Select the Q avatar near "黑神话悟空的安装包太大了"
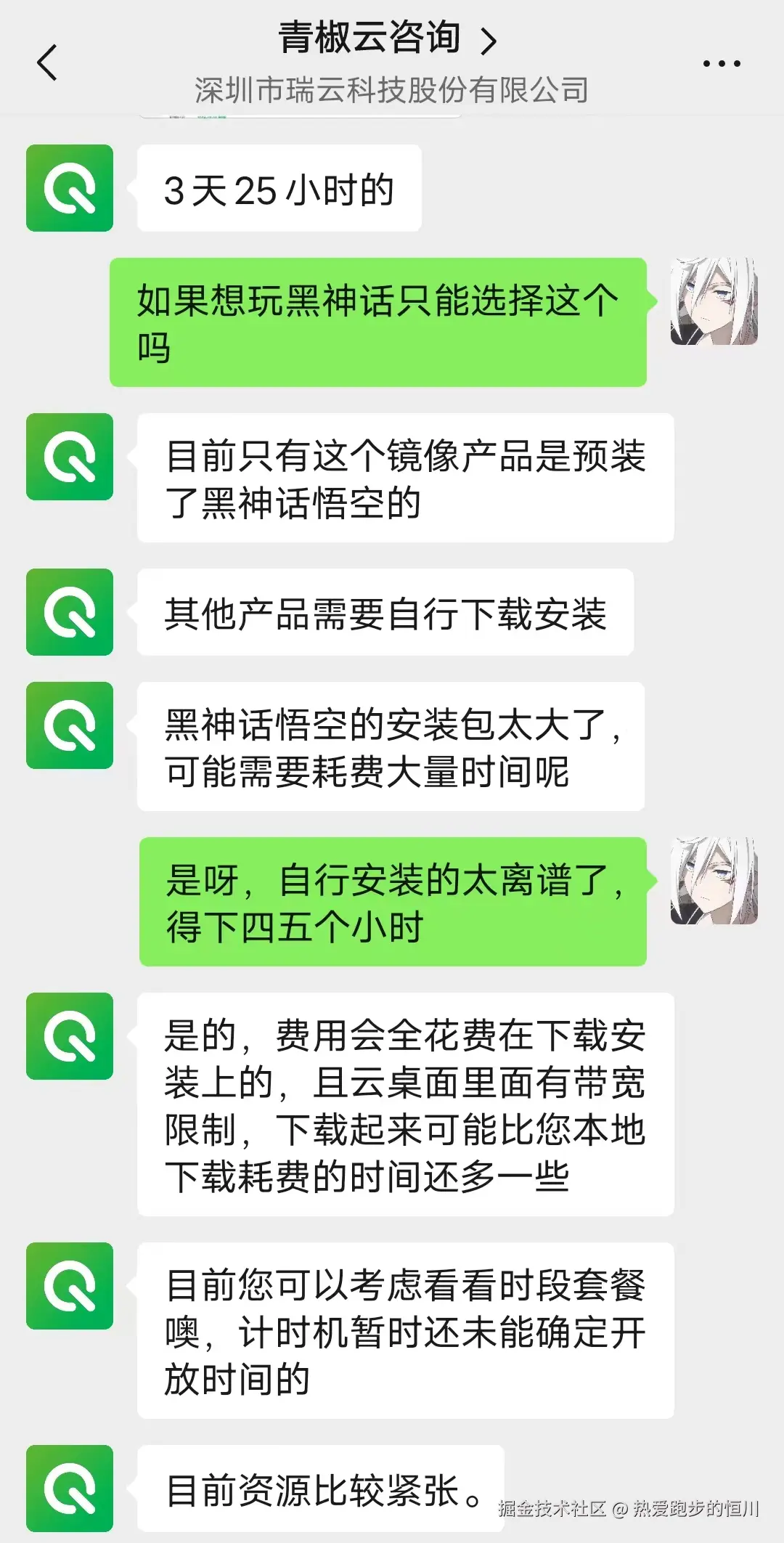This screenshot has height=1543, width=784. click(69, 726)
